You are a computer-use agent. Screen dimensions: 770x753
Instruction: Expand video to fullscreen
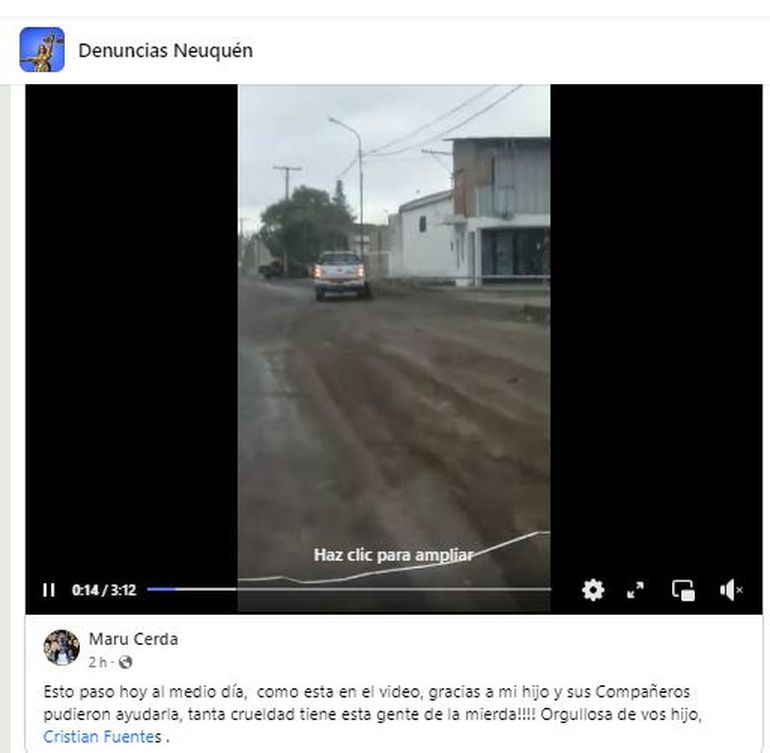pos(636,590)
